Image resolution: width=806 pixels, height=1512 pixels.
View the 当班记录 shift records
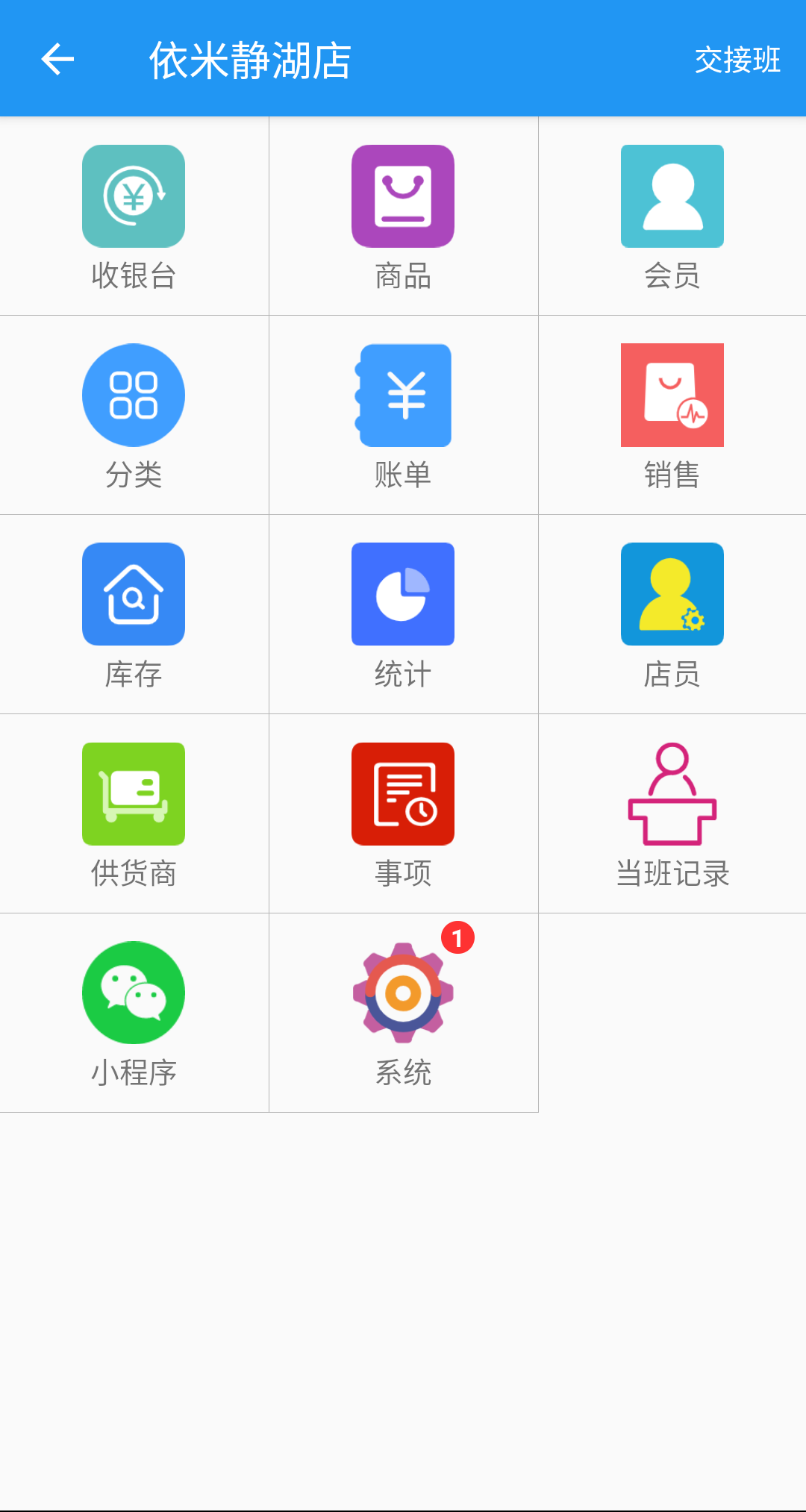click(x=672, y=814)
